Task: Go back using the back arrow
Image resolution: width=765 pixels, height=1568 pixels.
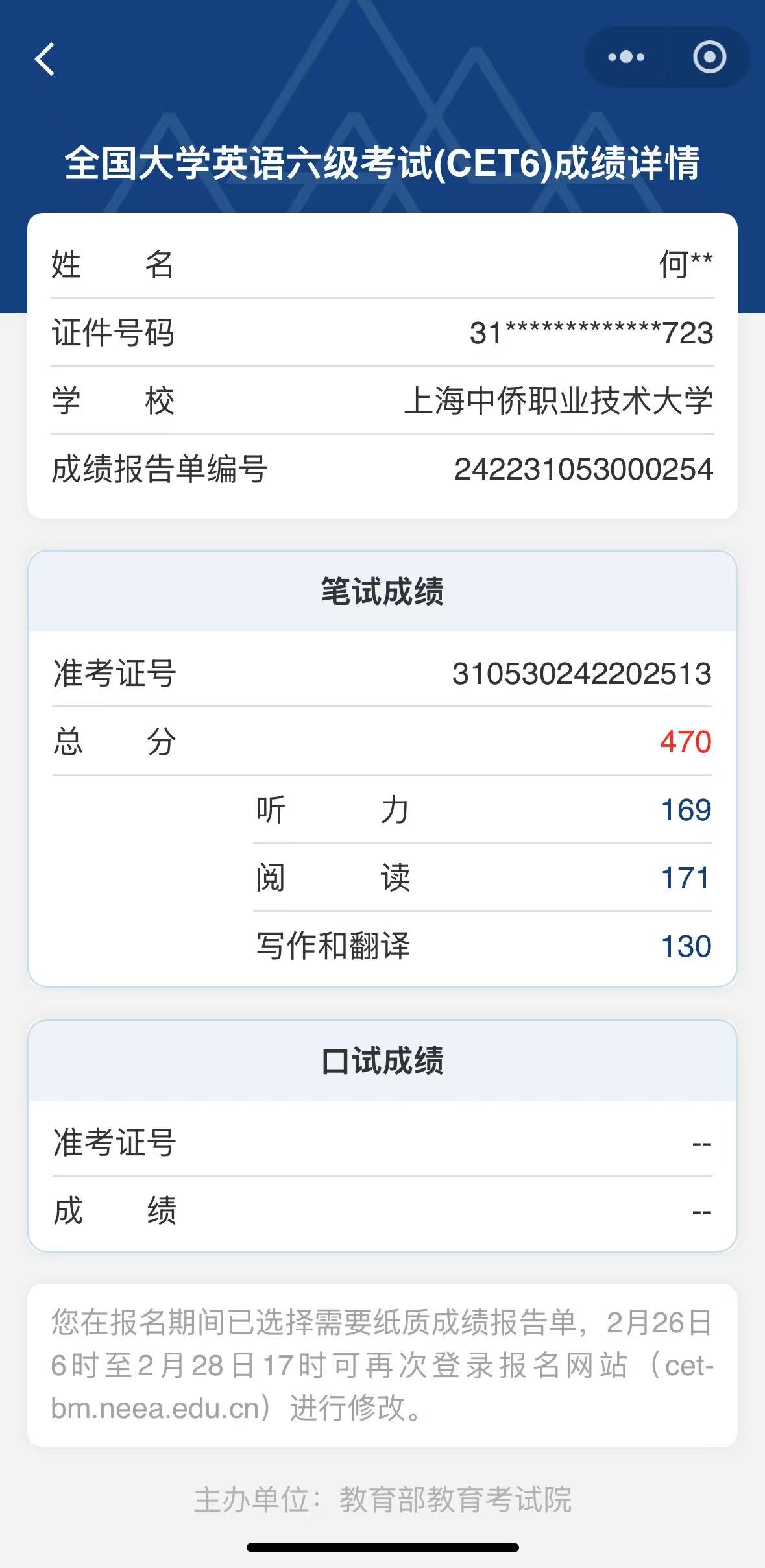Action: click(x=45, y=59)
